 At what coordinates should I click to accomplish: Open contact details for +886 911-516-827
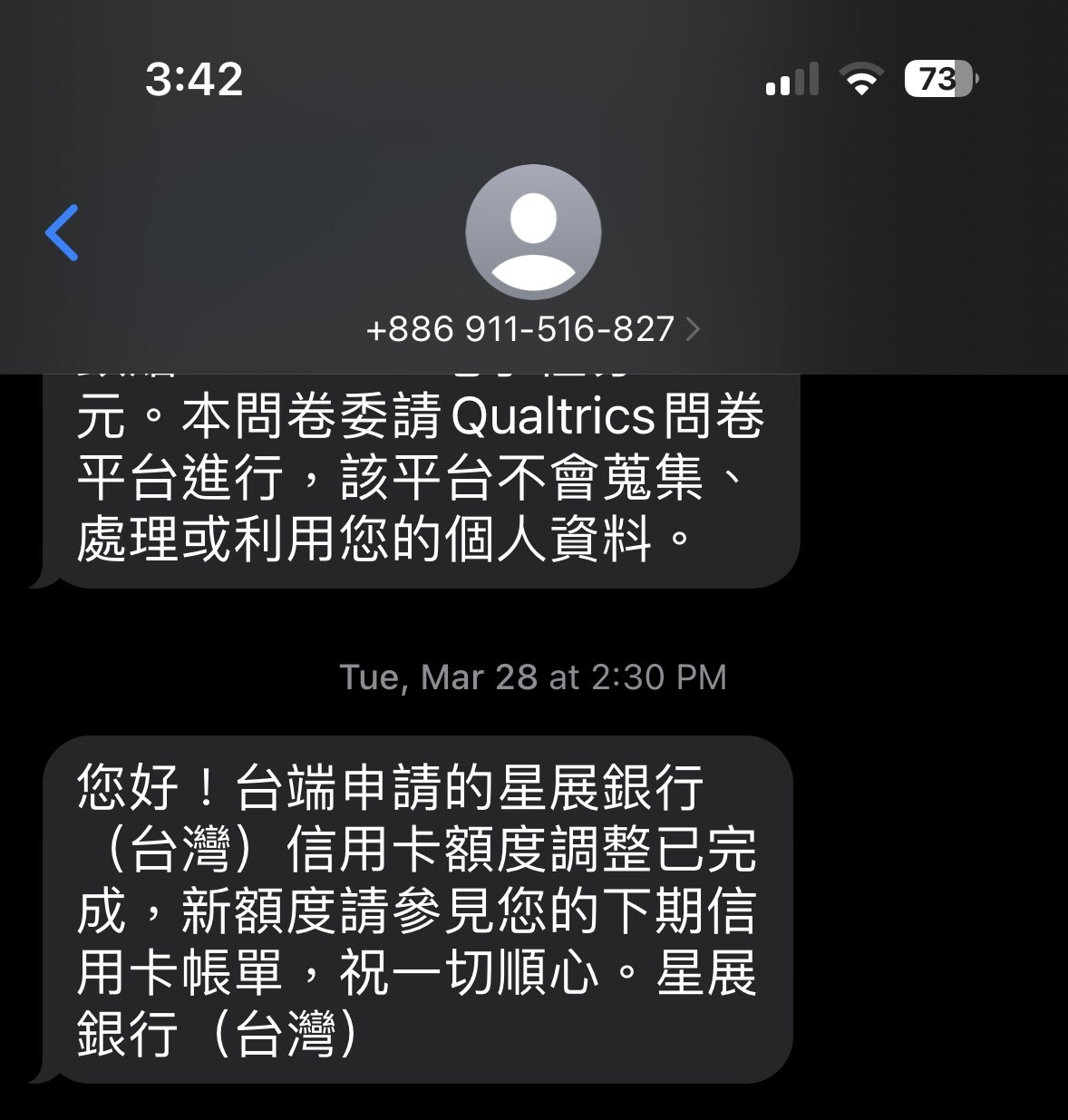(532, 328)
